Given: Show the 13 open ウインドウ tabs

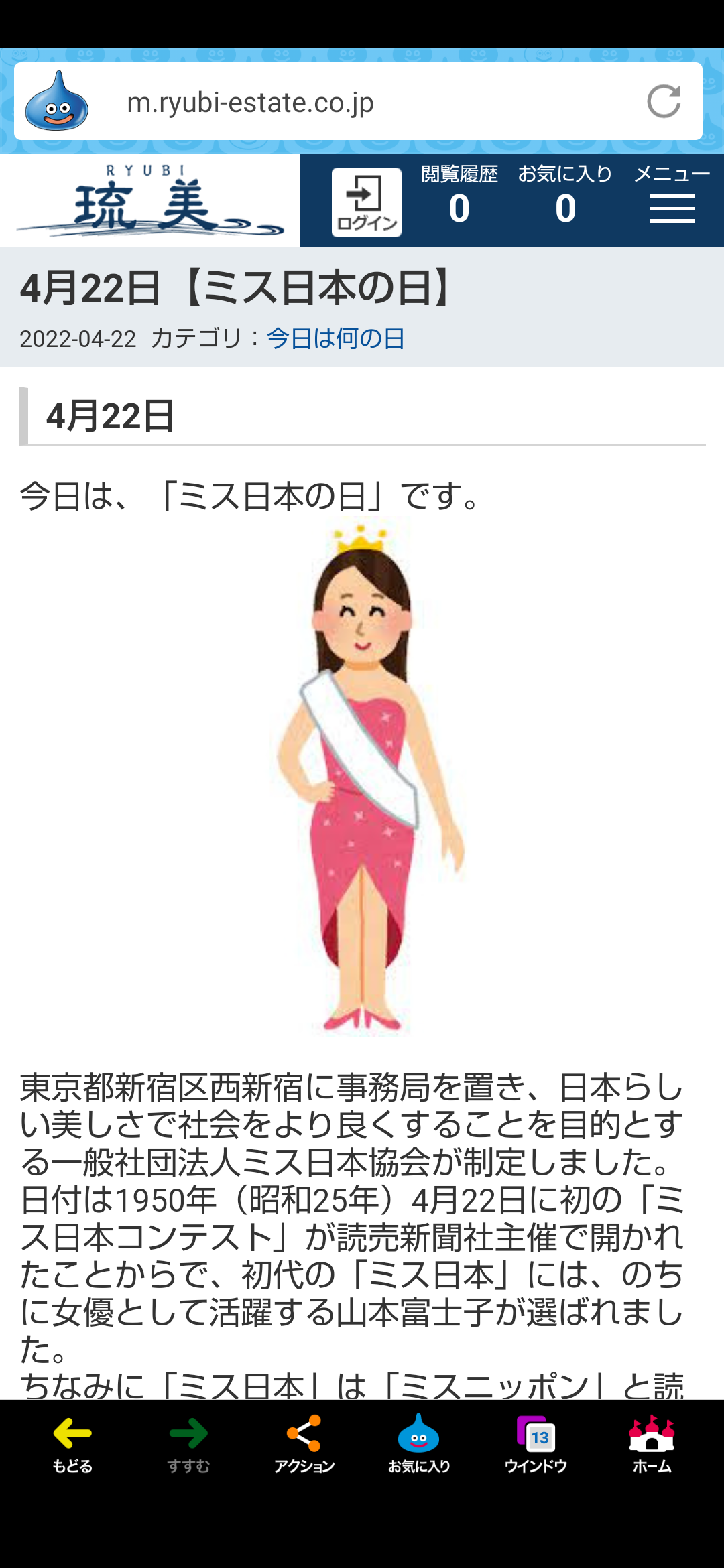Looking at the screenshot, I should coord(536,1444).
